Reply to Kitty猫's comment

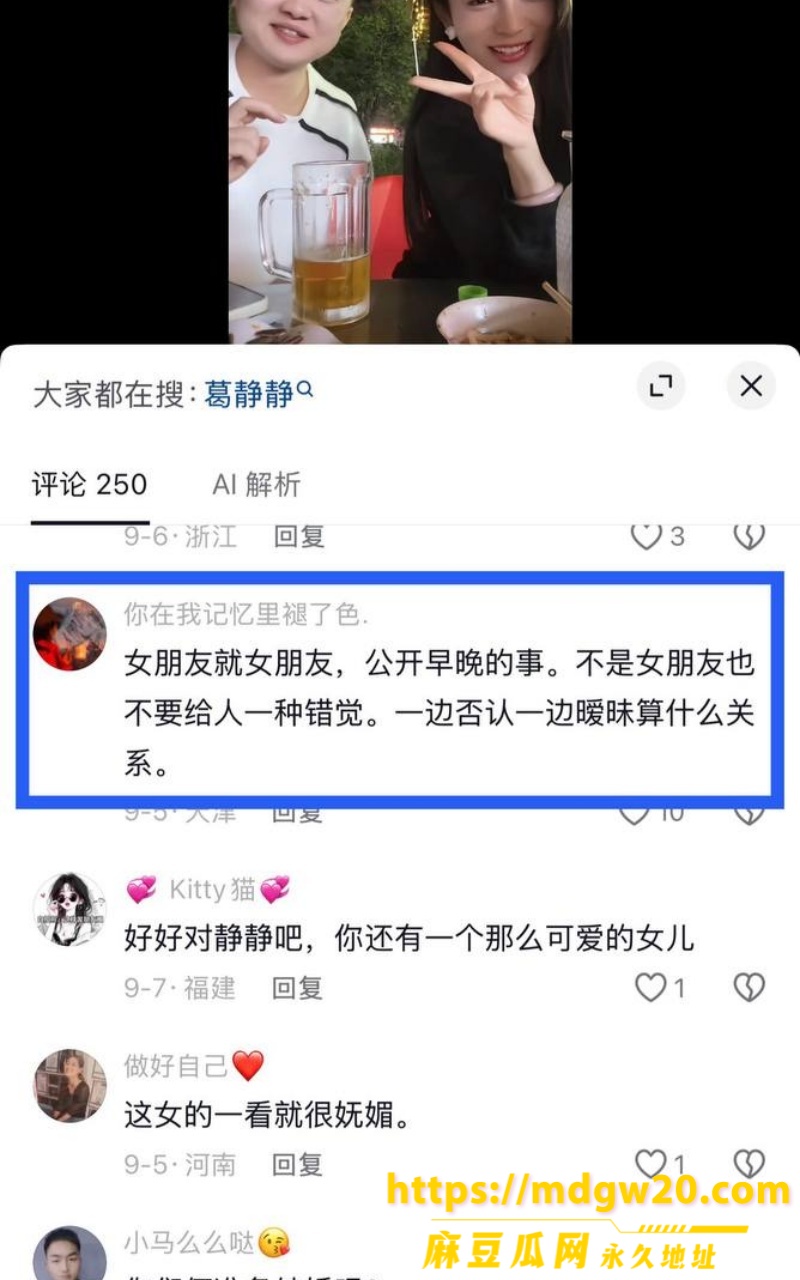298,988
